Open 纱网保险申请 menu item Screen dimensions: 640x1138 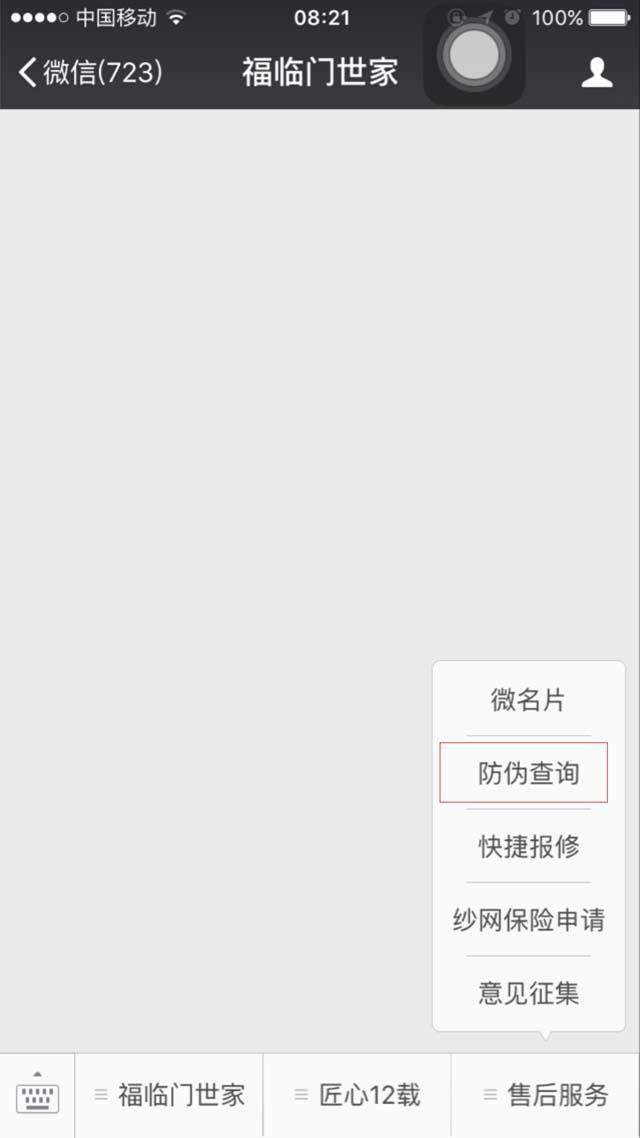coord(528,920)
